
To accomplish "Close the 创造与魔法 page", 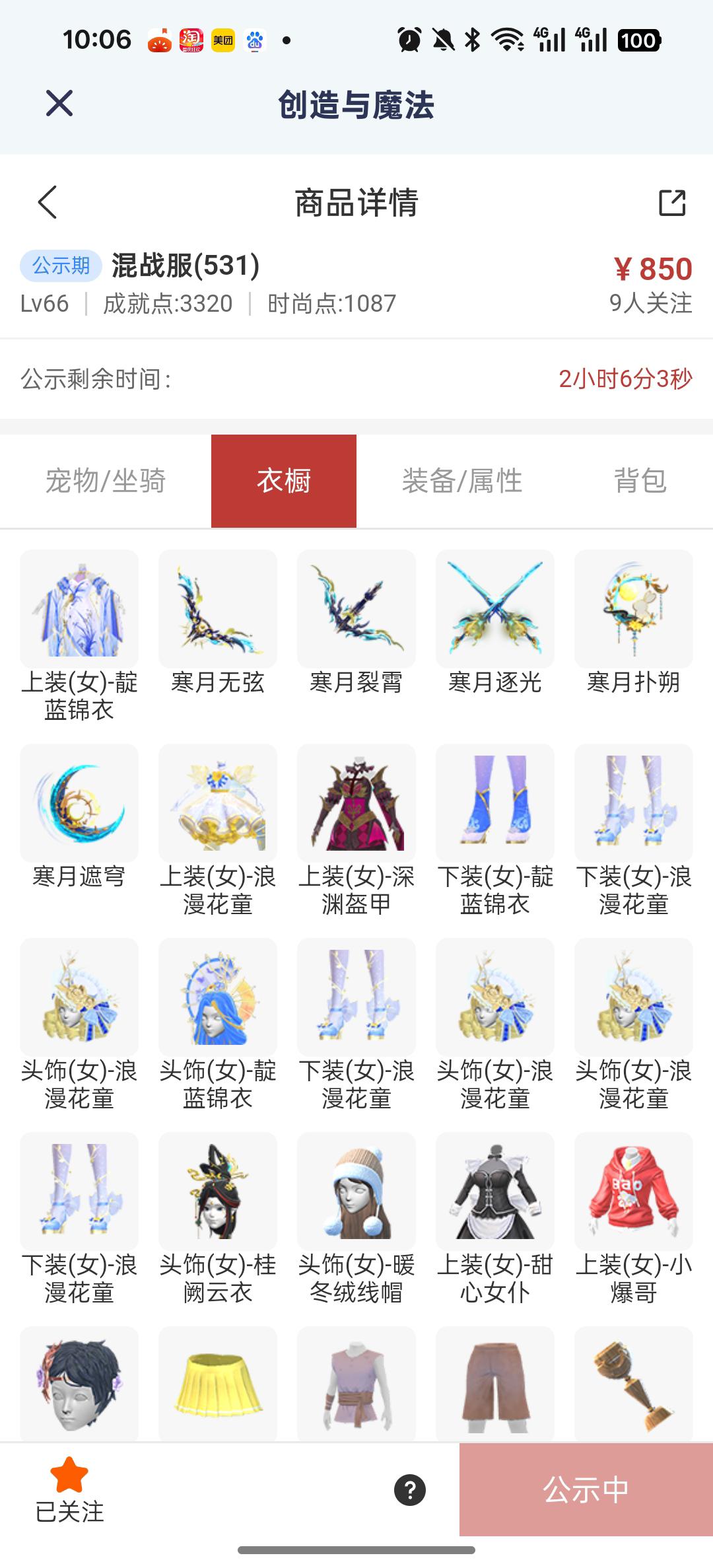I will click(59, 104).
